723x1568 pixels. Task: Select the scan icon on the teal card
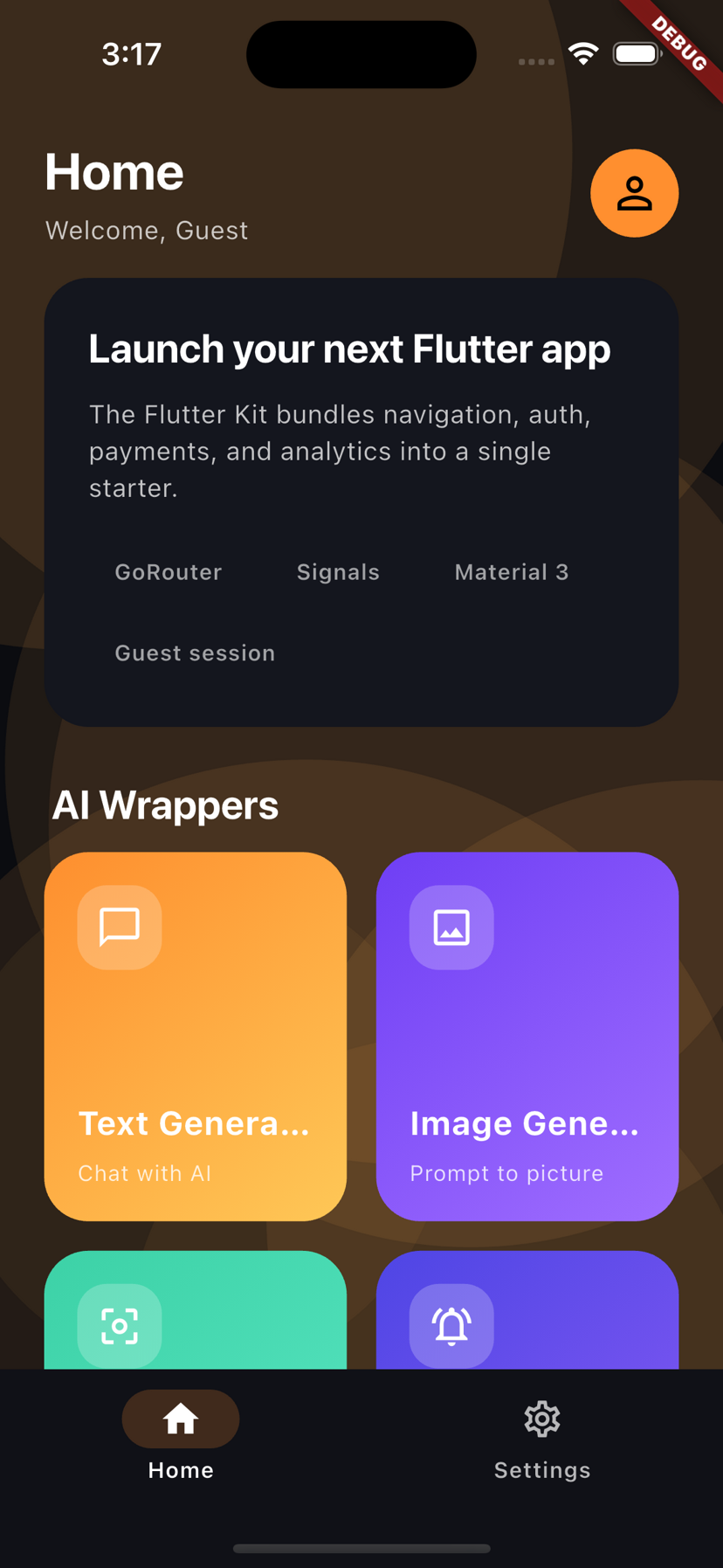119,1325
